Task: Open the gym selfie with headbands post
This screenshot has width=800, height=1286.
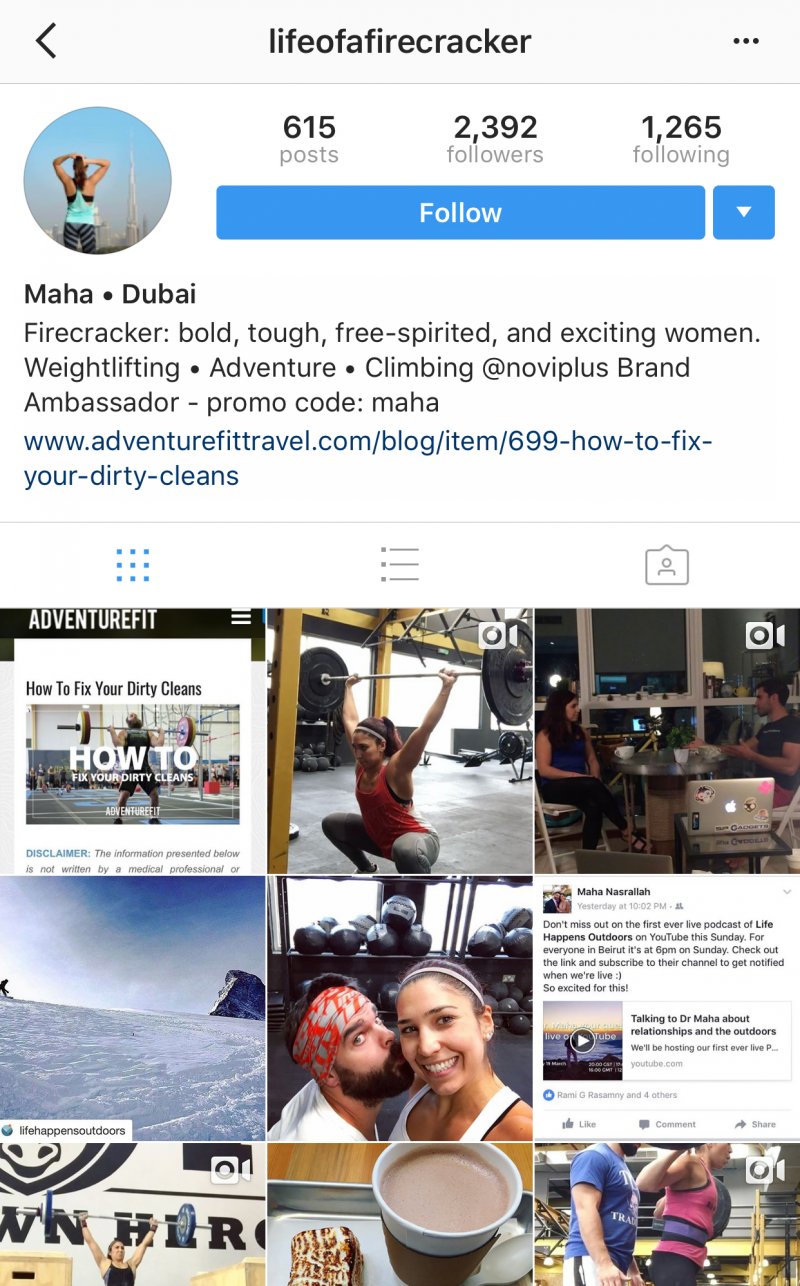Action: pos(399,1008)
